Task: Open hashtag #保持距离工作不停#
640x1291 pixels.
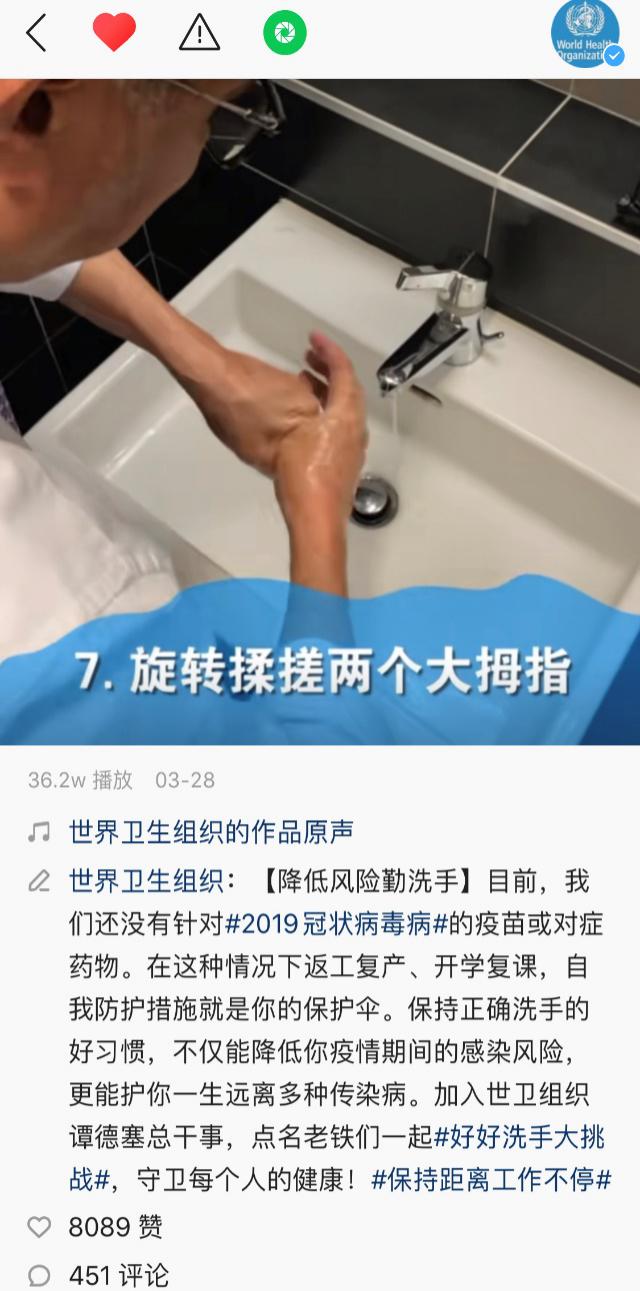Action: 491,1180
